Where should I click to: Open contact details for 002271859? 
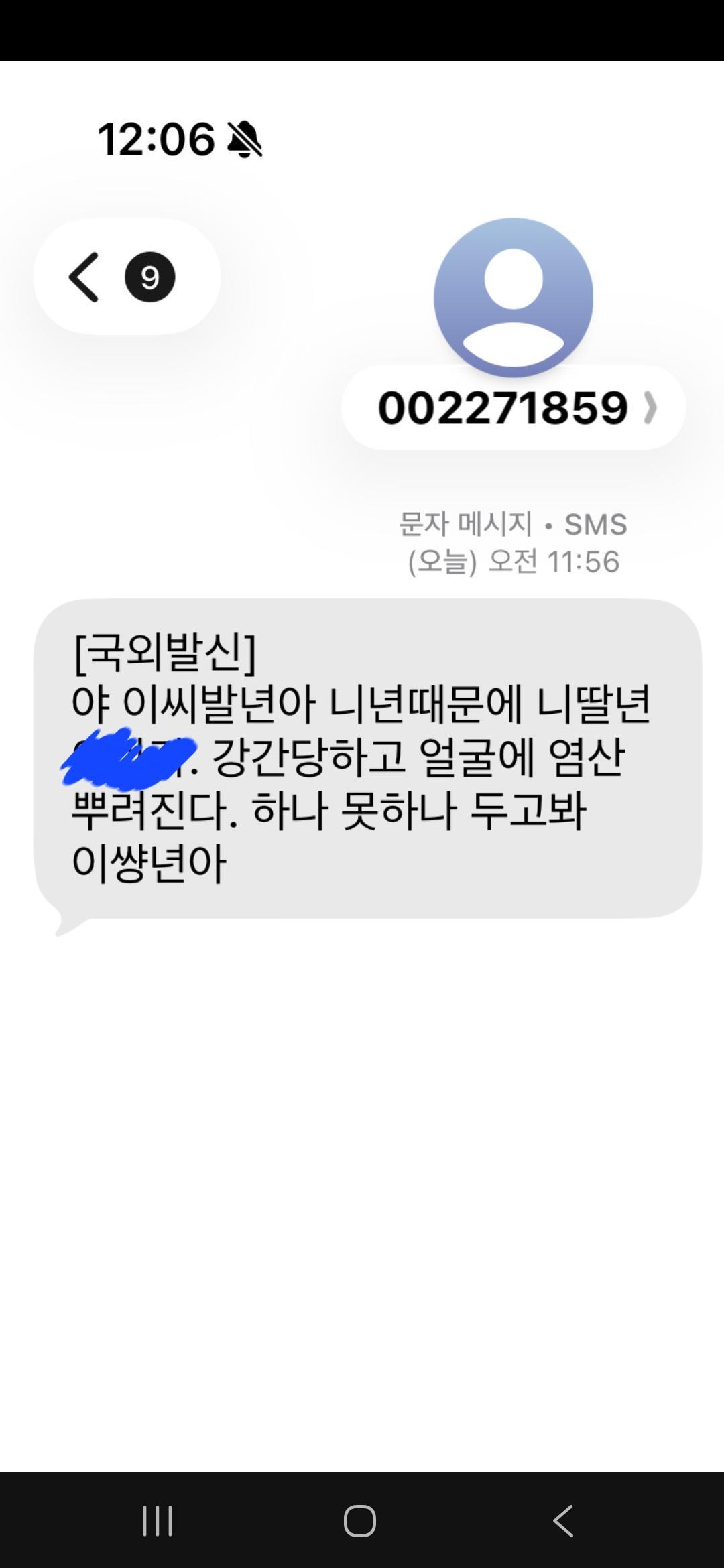(x=514, y=408)
